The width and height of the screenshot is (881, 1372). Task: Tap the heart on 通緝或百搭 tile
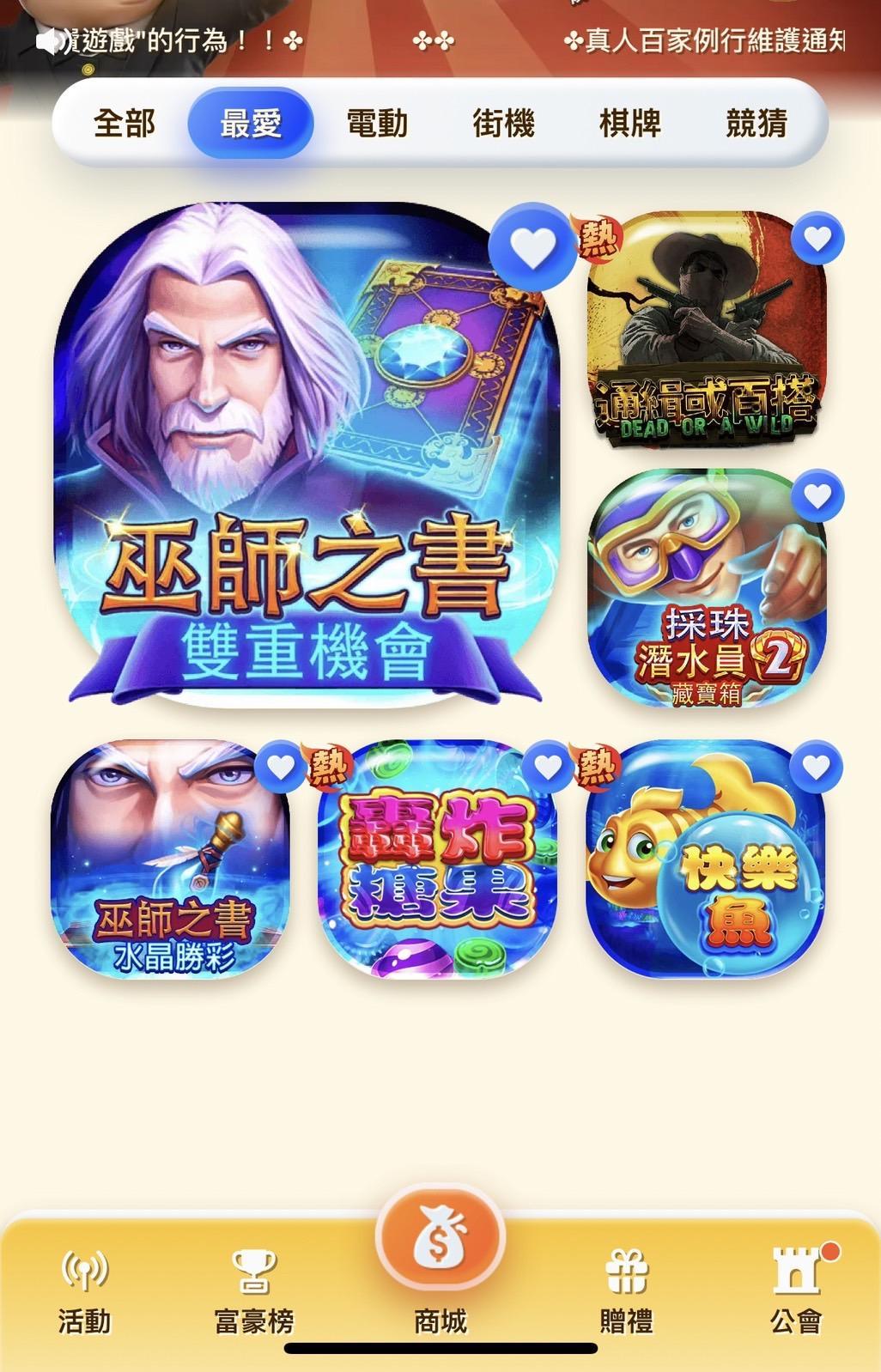point(817,238)
